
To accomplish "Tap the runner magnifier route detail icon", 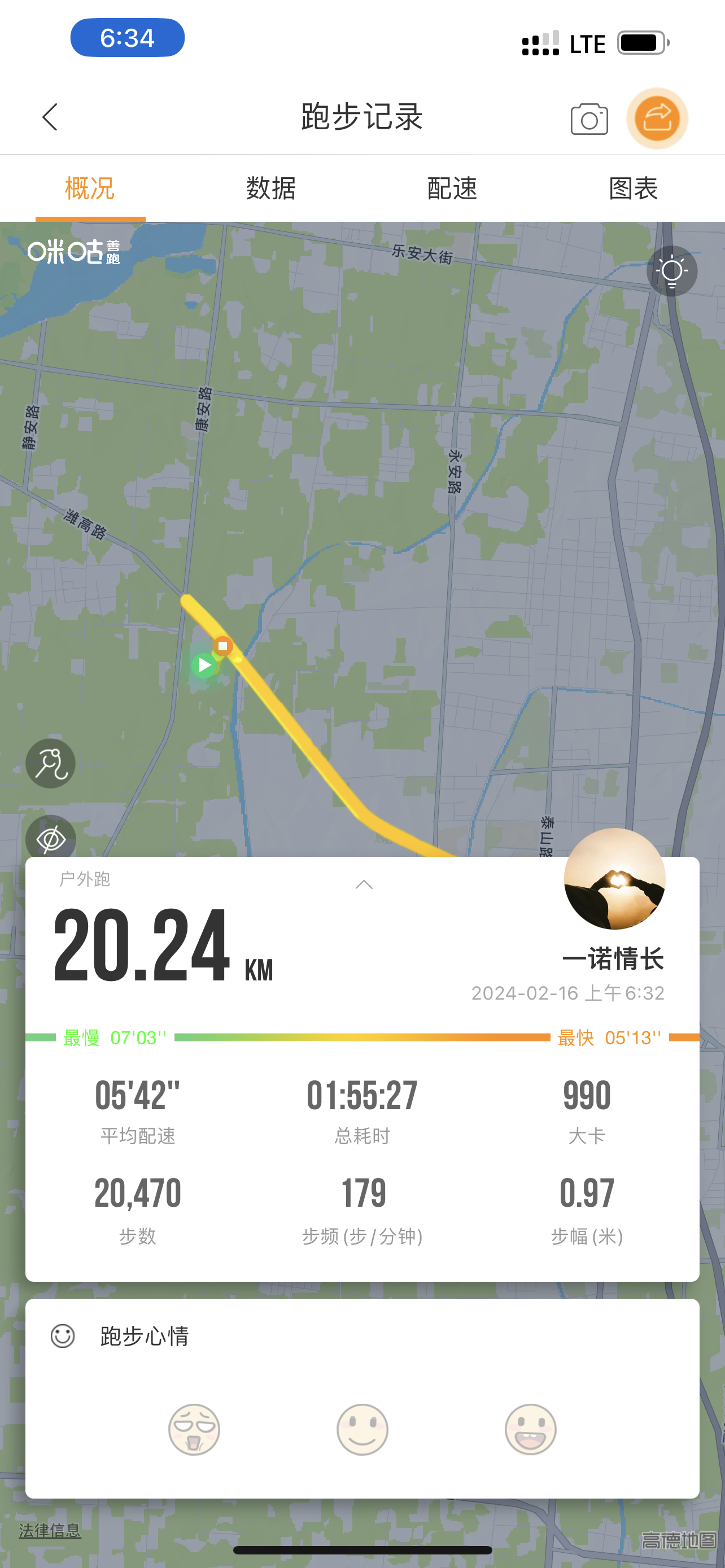I will tap(50, 763).
